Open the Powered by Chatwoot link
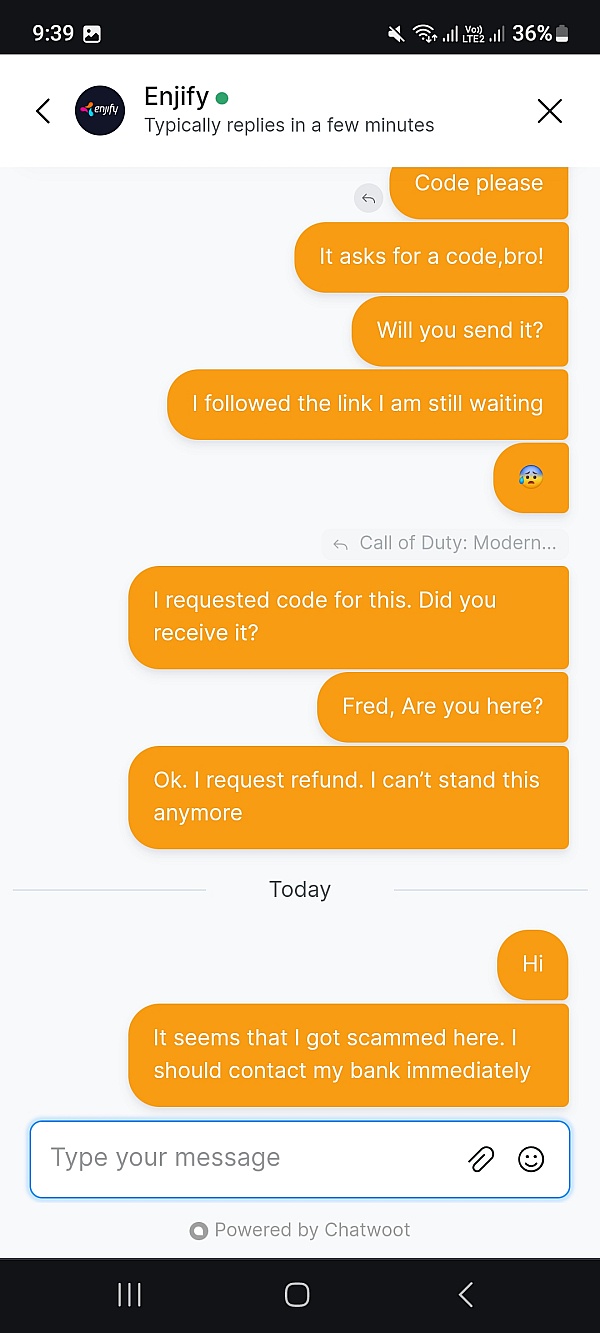This screenshot has width=600, height=1333. point(300,1230)
